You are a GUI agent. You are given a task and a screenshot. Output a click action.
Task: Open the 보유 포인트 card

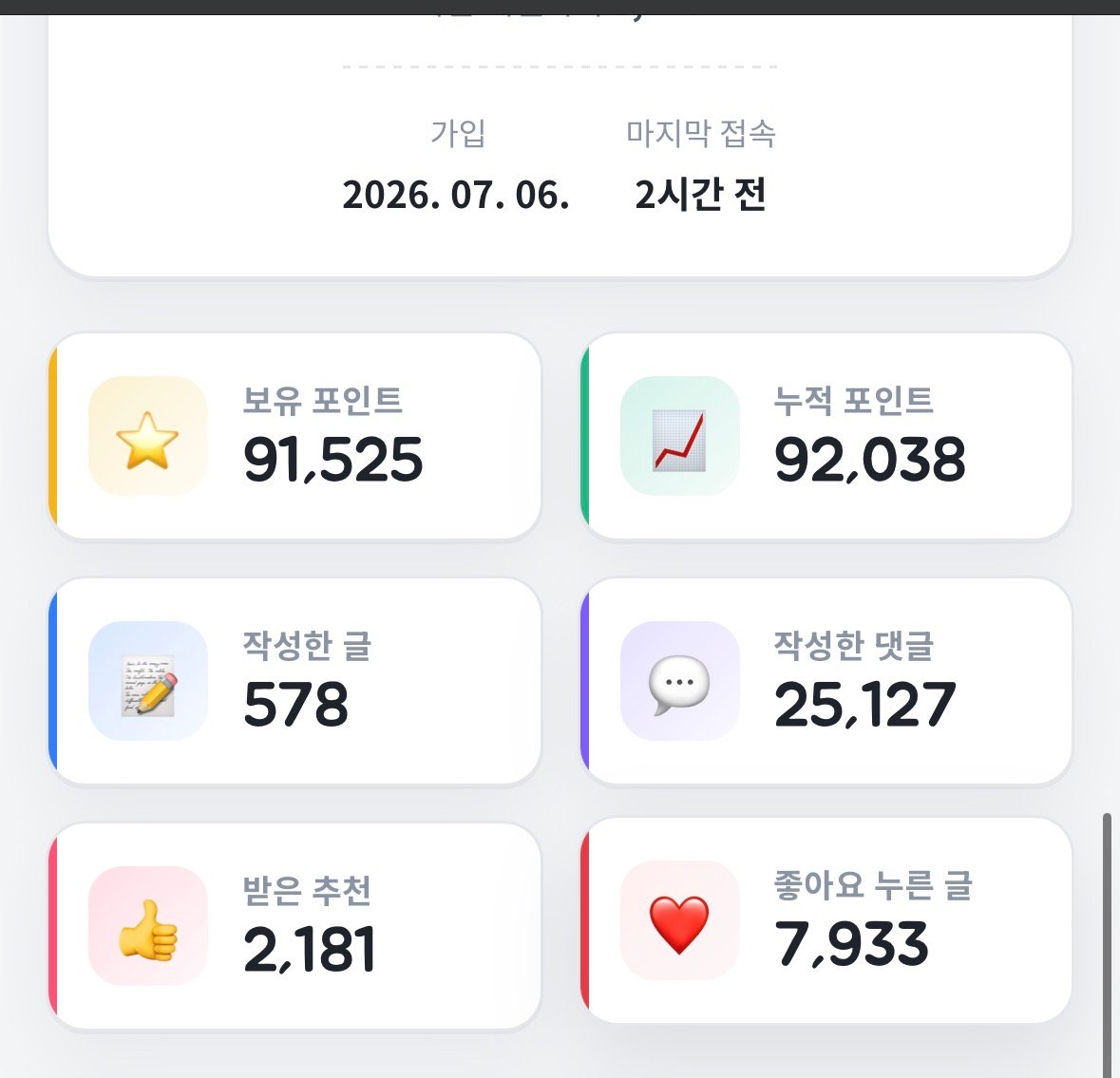(x=294, y=437)
